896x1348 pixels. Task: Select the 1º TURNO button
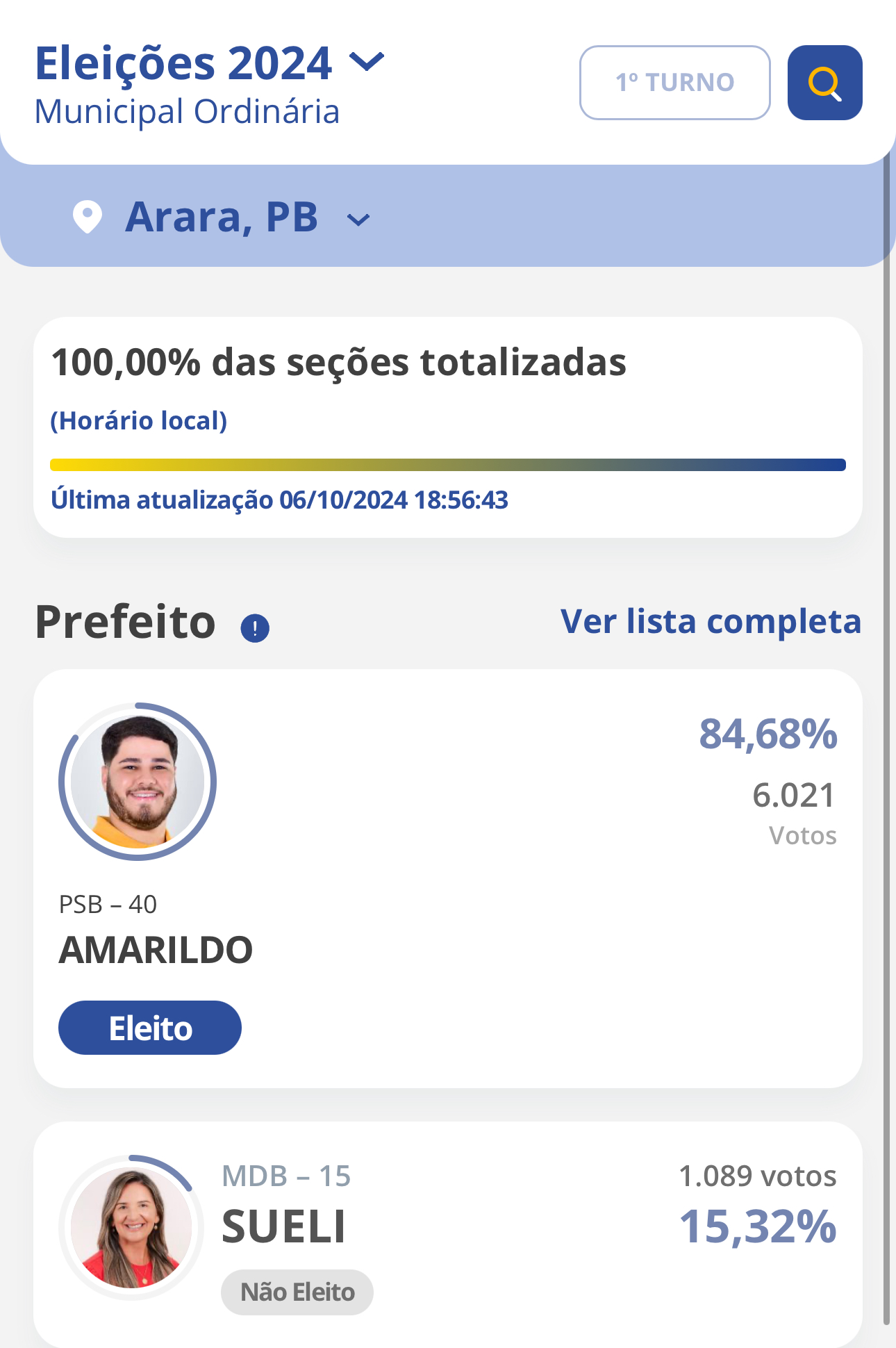674,83
